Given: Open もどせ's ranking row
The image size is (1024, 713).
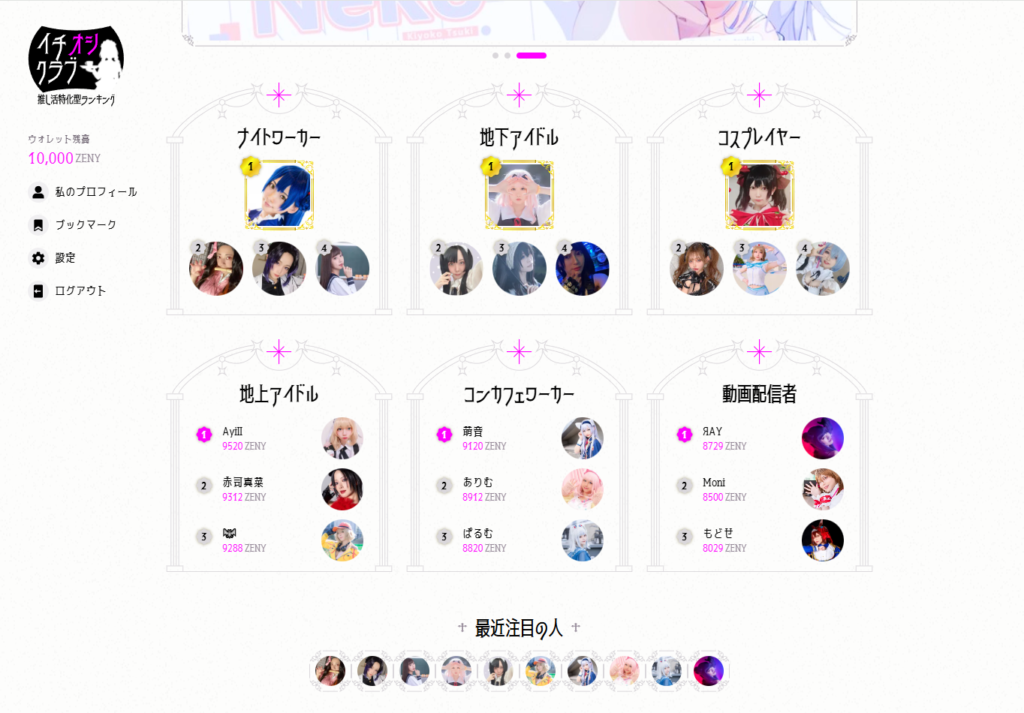Looking at the screenshot, I should pyautogui.click(x=759, y=540).
